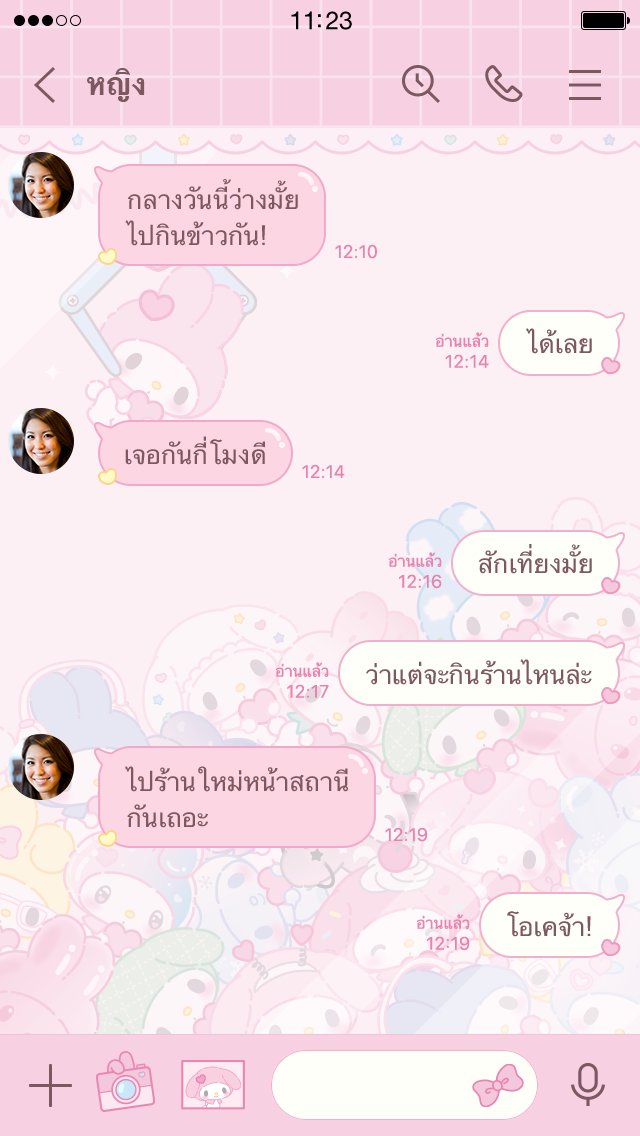Open the My Melody photo picker
This screenshot has width=640, height=1136.
(x=213, y=1085)
